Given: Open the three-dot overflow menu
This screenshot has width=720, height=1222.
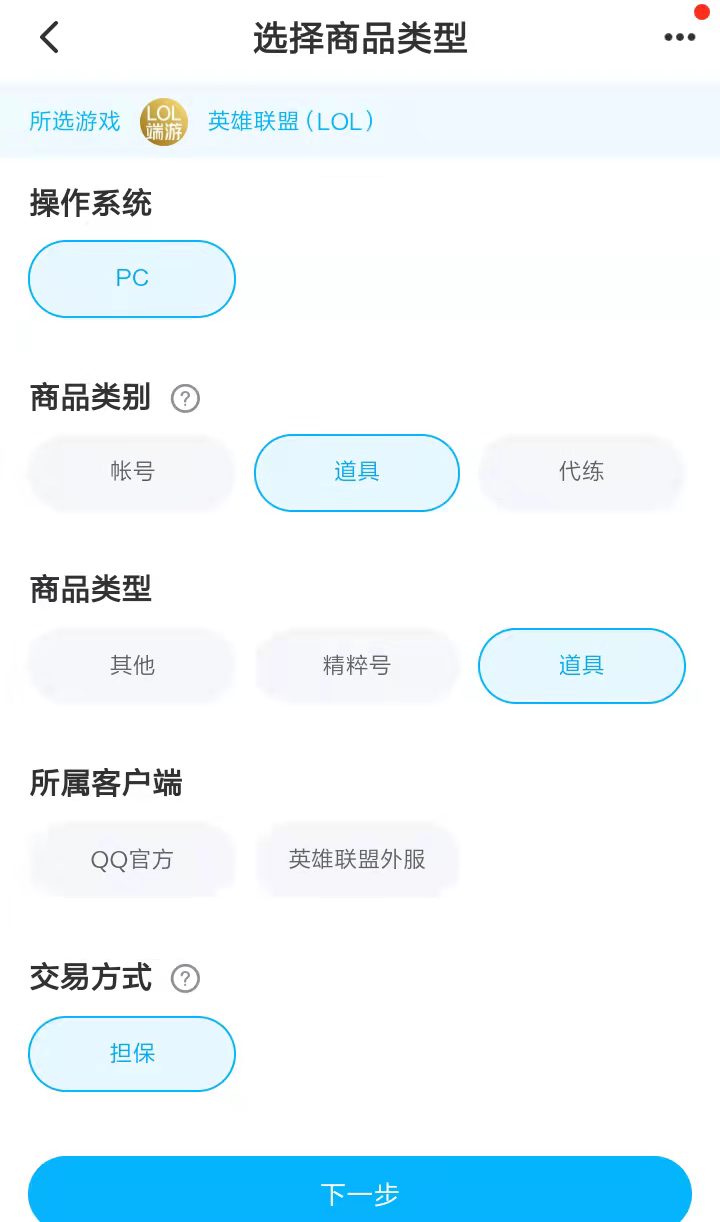Looking at the screenshot, I should (x=680, y=38).
